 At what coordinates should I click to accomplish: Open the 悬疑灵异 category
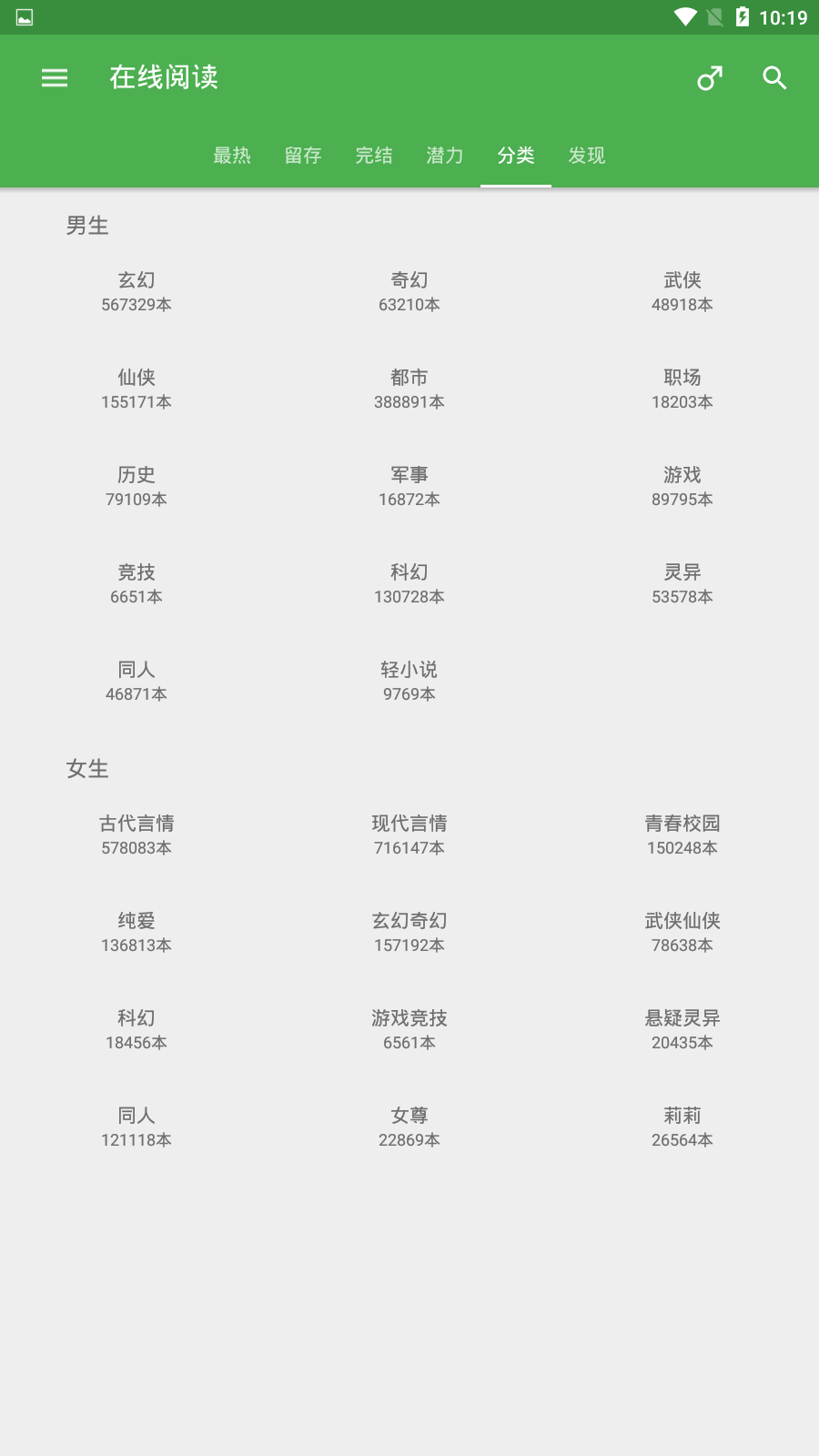click(x=682, y=1029)
